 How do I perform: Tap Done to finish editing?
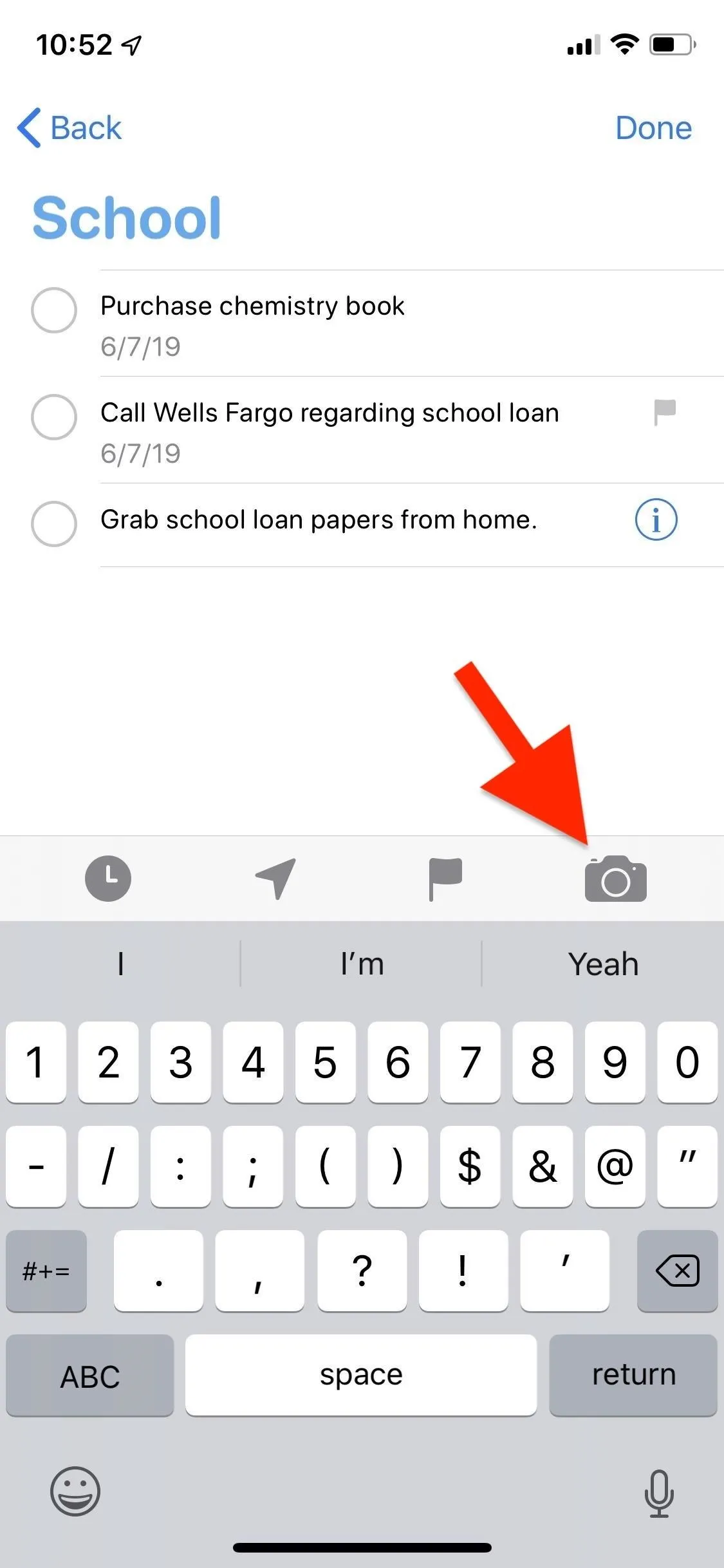point(653,127)
